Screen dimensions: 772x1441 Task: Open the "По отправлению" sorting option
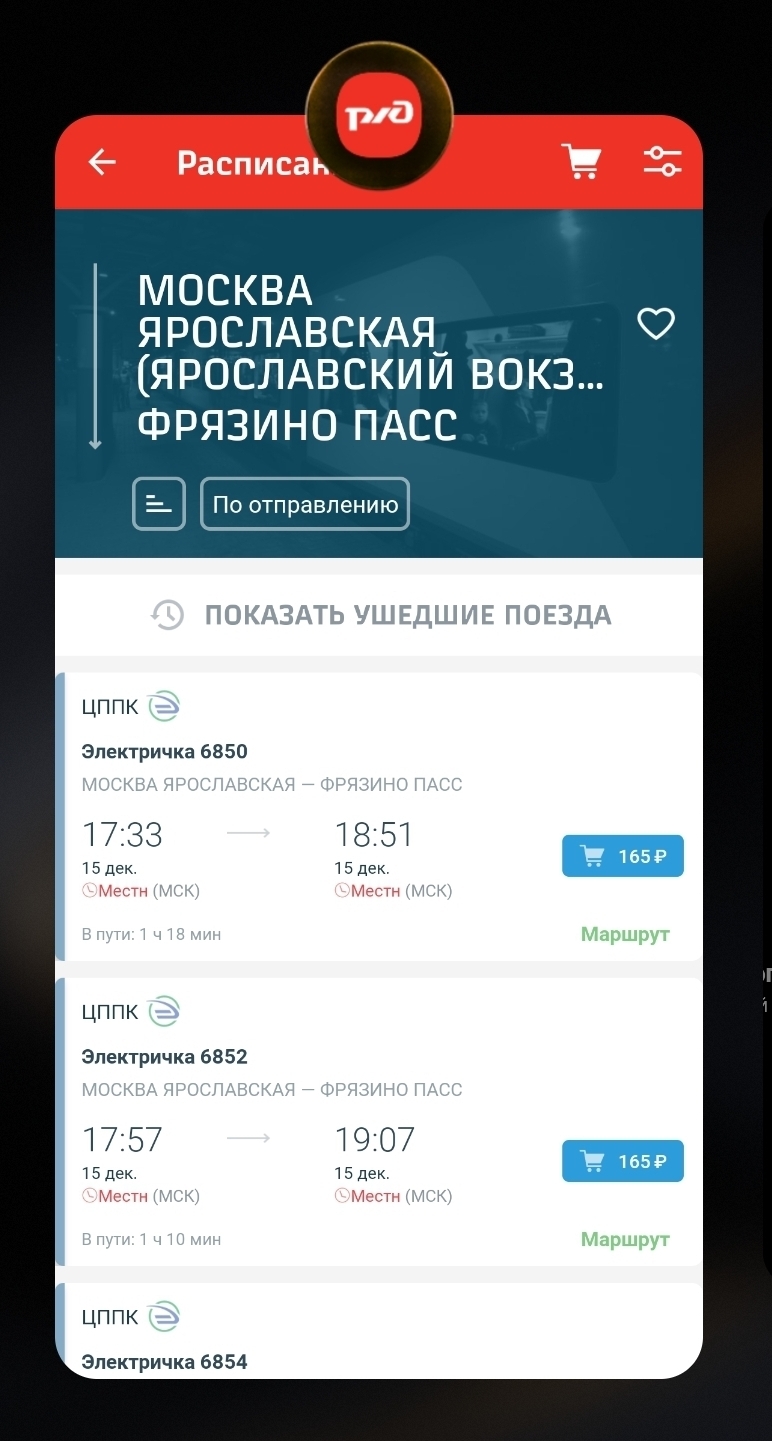click(305, 504)
